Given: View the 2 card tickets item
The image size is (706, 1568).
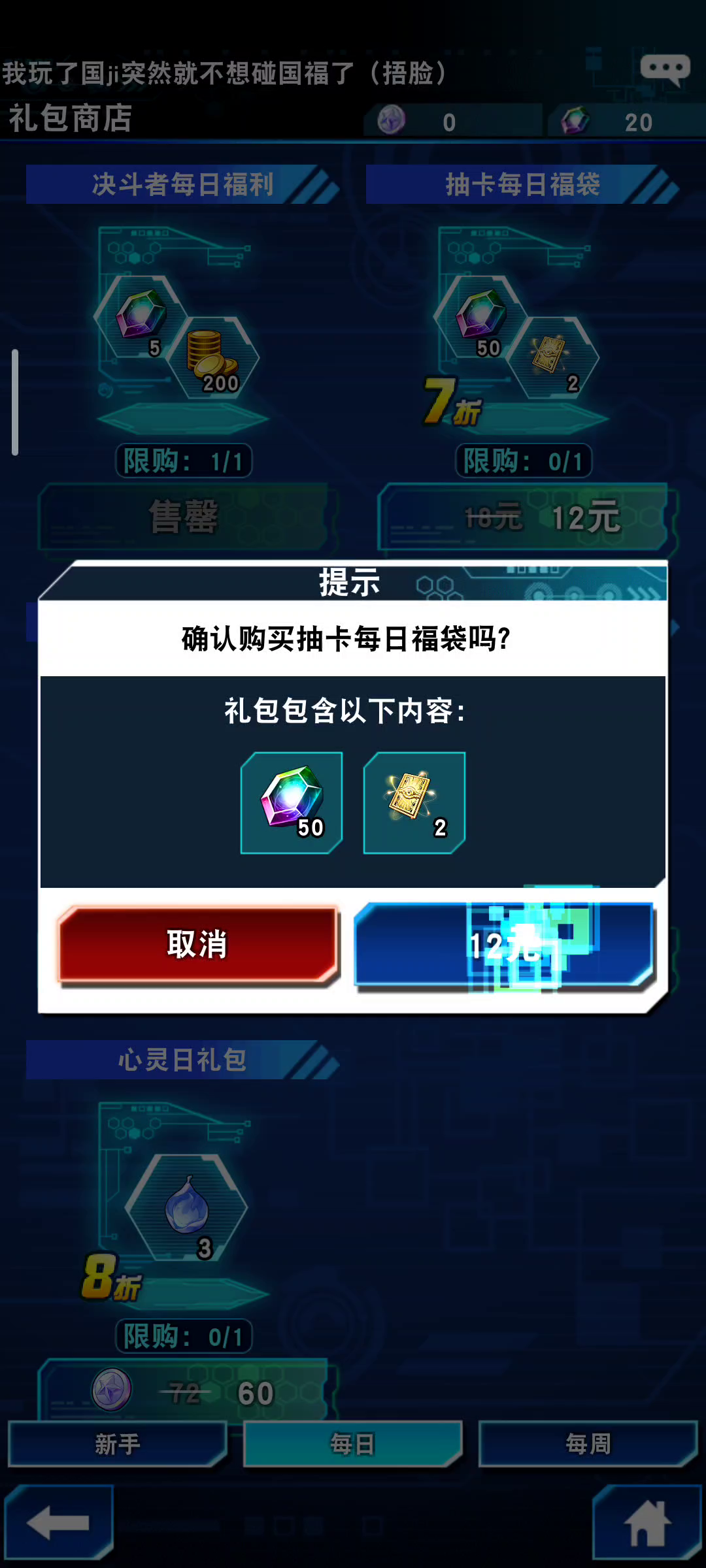Looking at the screenshot, I should click(x=414, y=803).
